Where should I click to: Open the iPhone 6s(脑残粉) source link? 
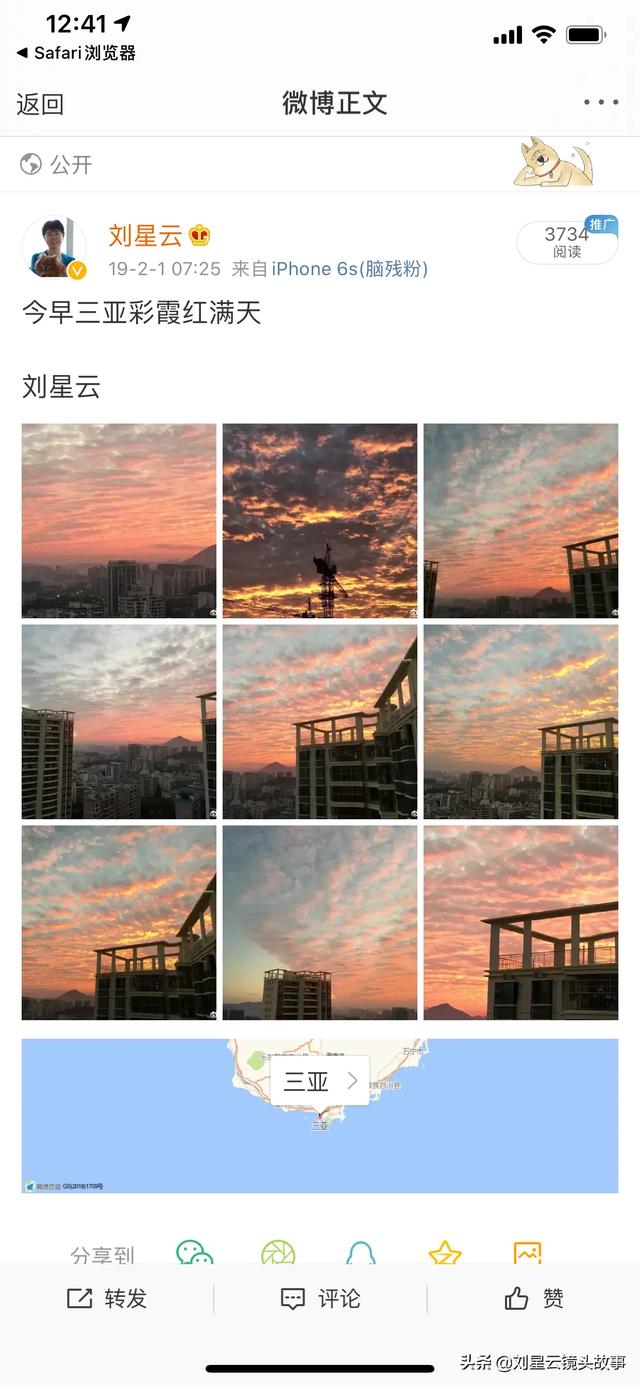click(x=350, y=269)
